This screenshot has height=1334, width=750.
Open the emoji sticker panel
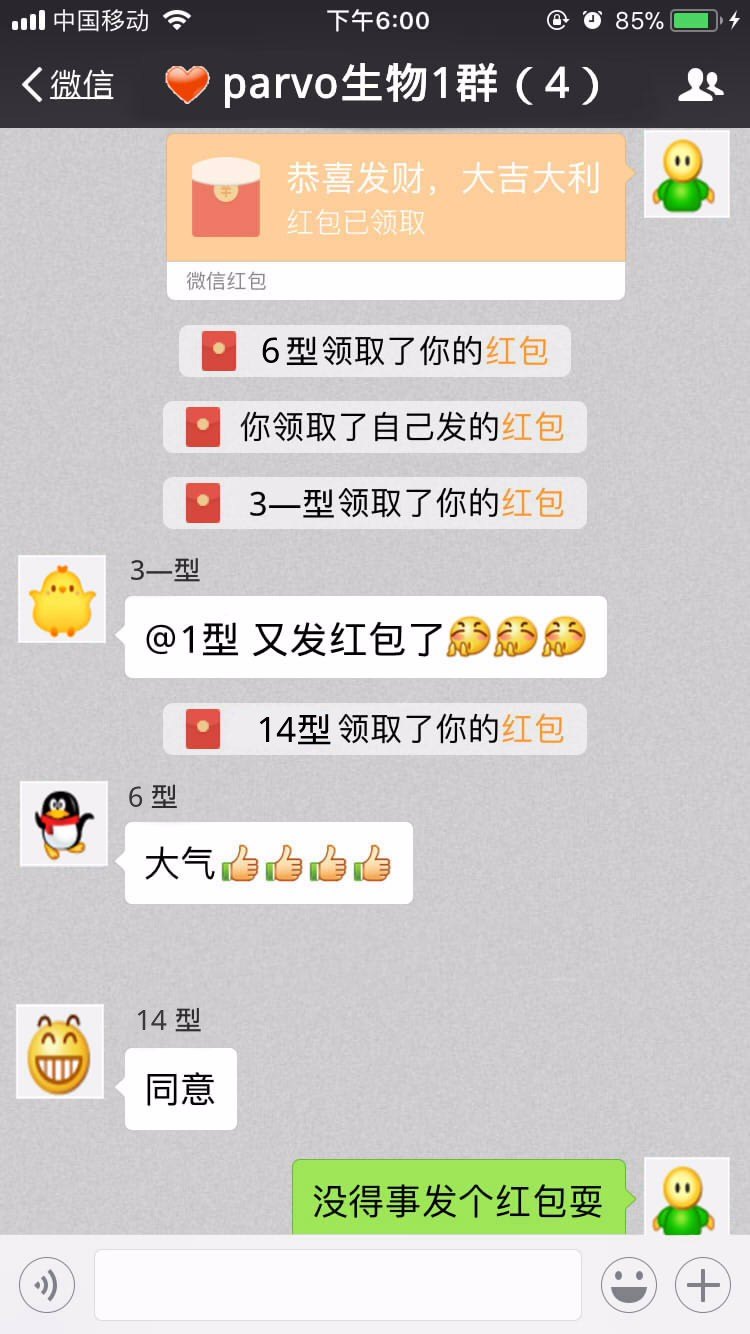pos(628,1284)
